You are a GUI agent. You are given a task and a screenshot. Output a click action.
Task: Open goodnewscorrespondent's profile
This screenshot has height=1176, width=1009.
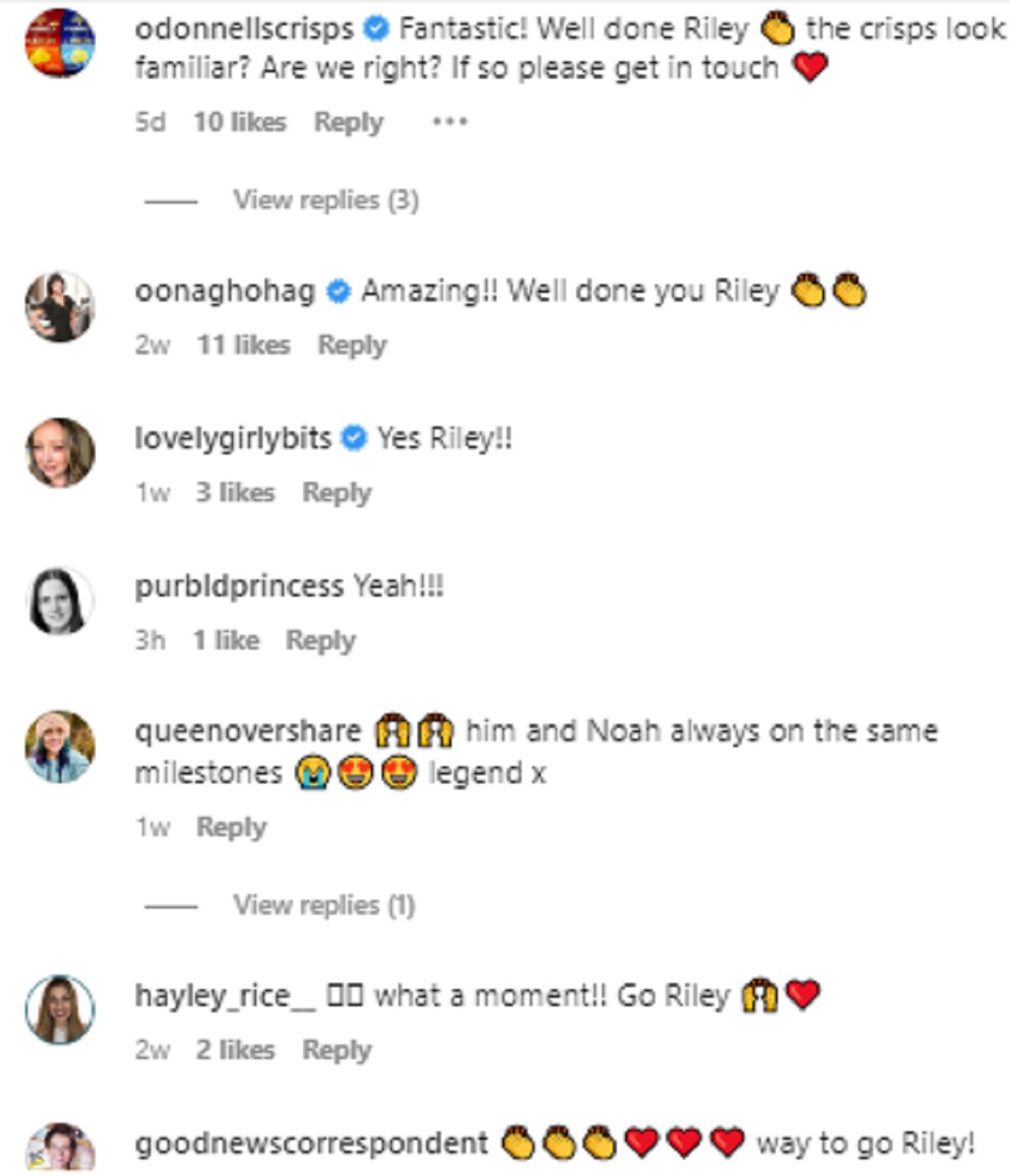point(310,1144)
